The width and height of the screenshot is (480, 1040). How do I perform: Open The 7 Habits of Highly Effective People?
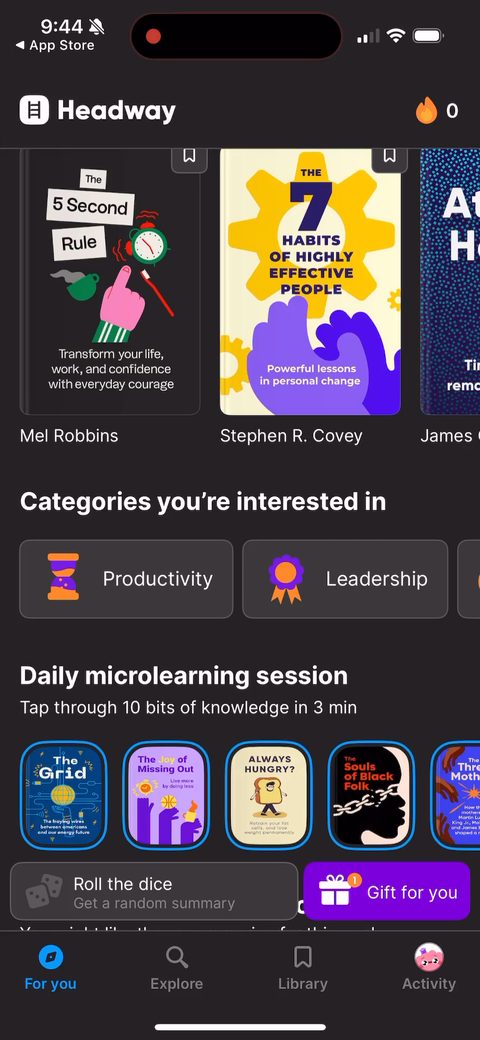(310, 282)
